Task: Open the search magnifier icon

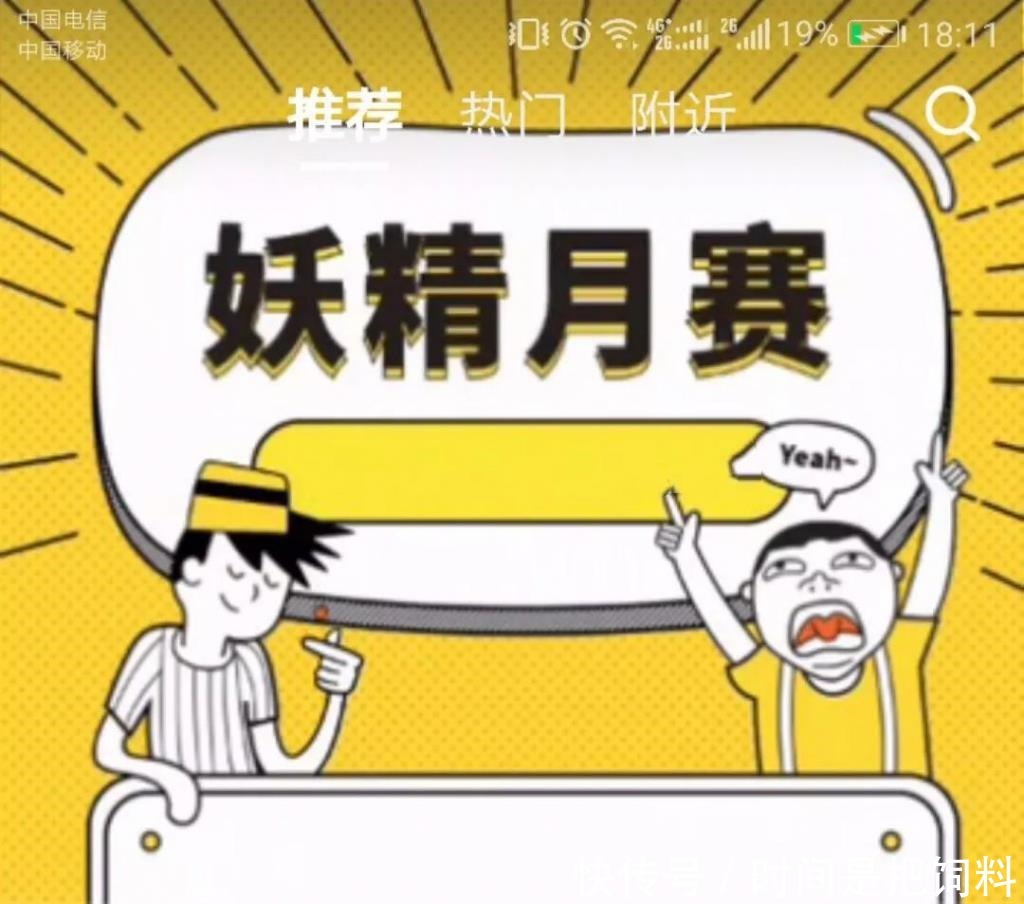Action: [951, 115]
